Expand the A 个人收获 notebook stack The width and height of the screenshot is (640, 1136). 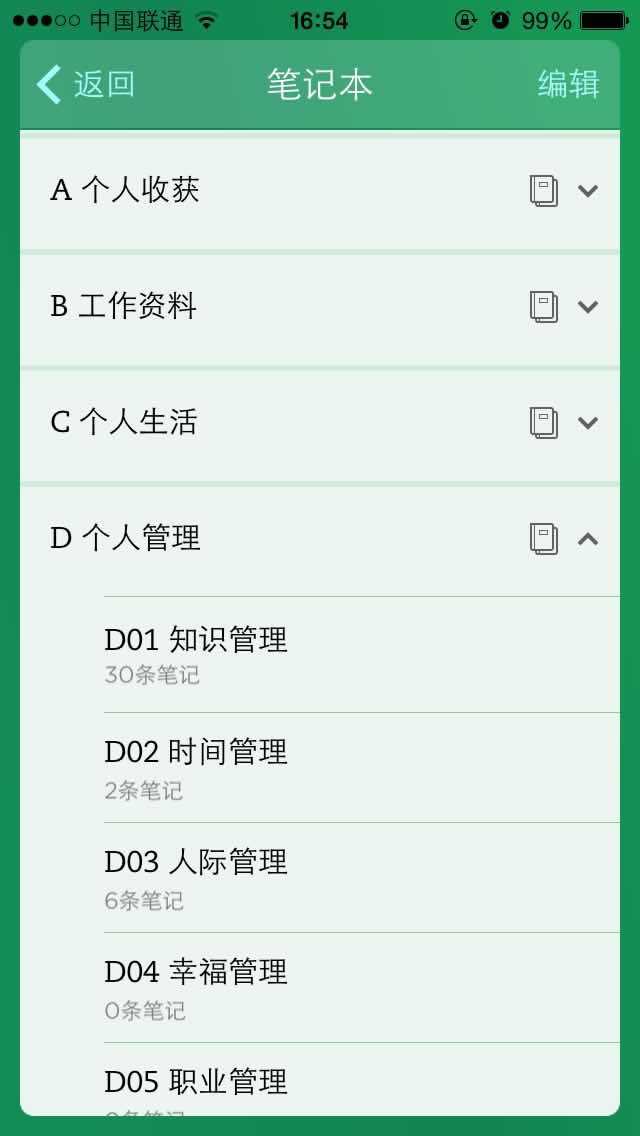[588, 191]
